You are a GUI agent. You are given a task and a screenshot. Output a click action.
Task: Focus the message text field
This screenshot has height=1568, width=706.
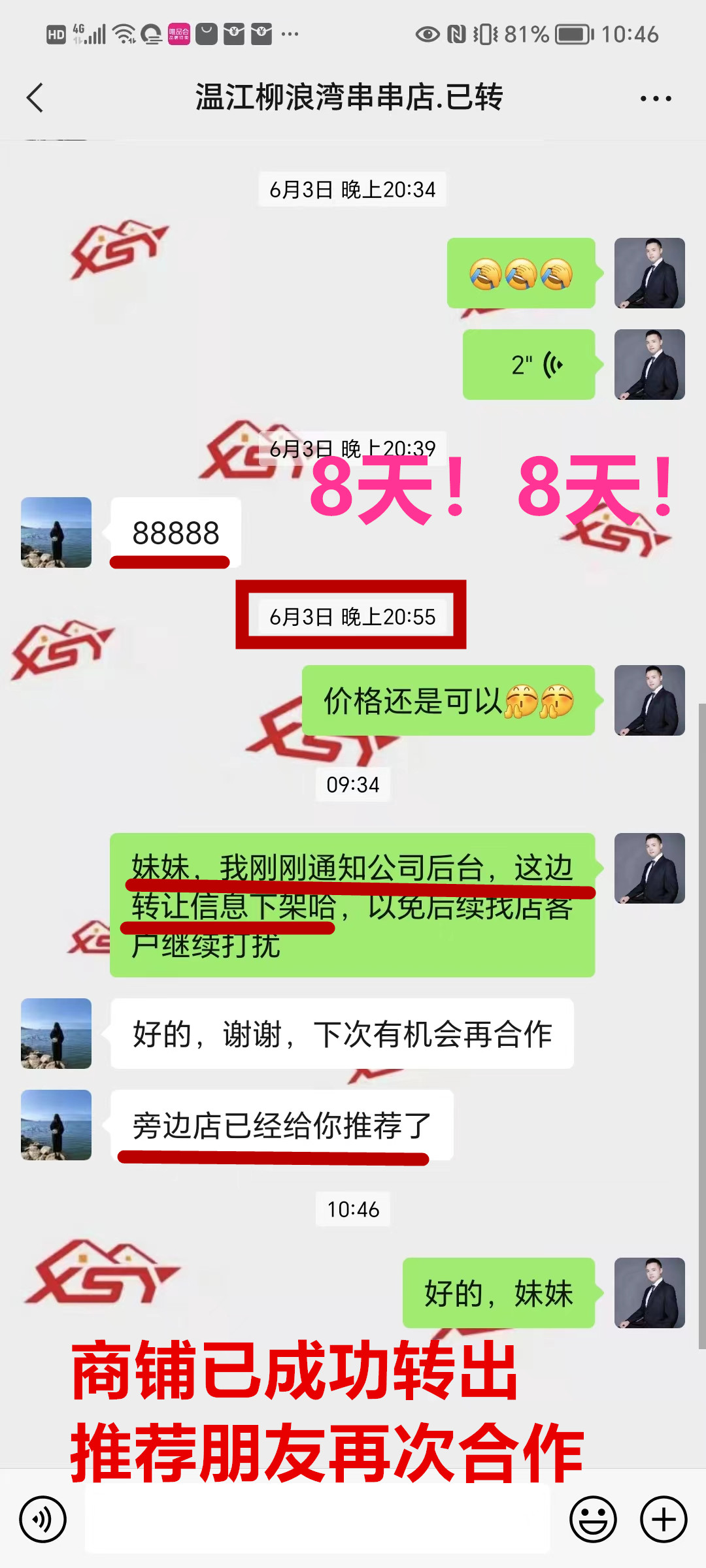317,1519
